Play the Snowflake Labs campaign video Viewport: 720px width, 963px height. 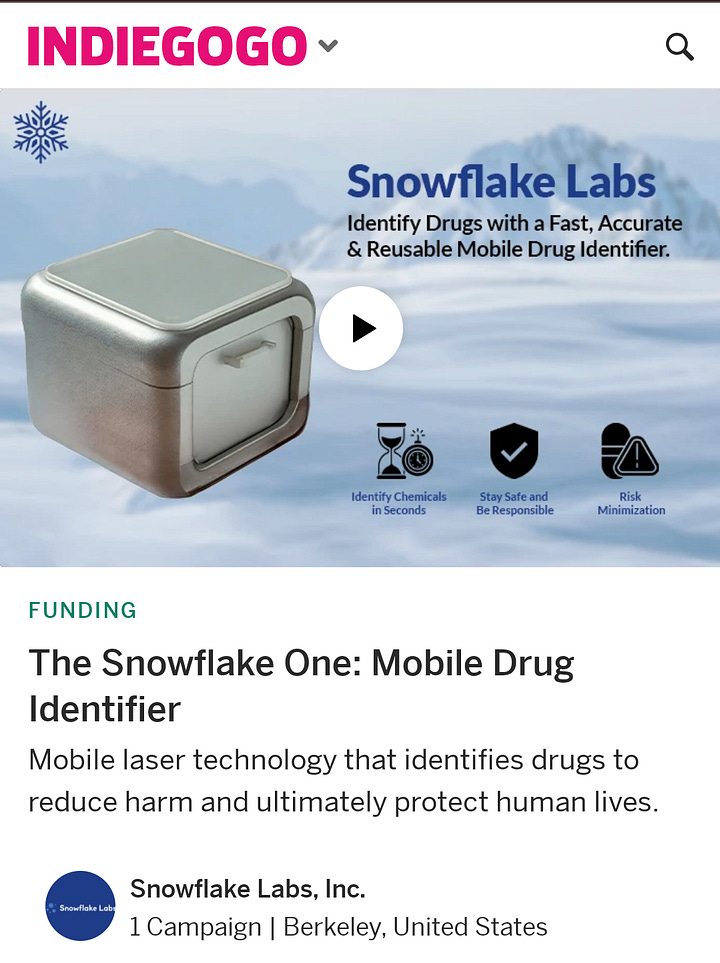tap(361, 328)
